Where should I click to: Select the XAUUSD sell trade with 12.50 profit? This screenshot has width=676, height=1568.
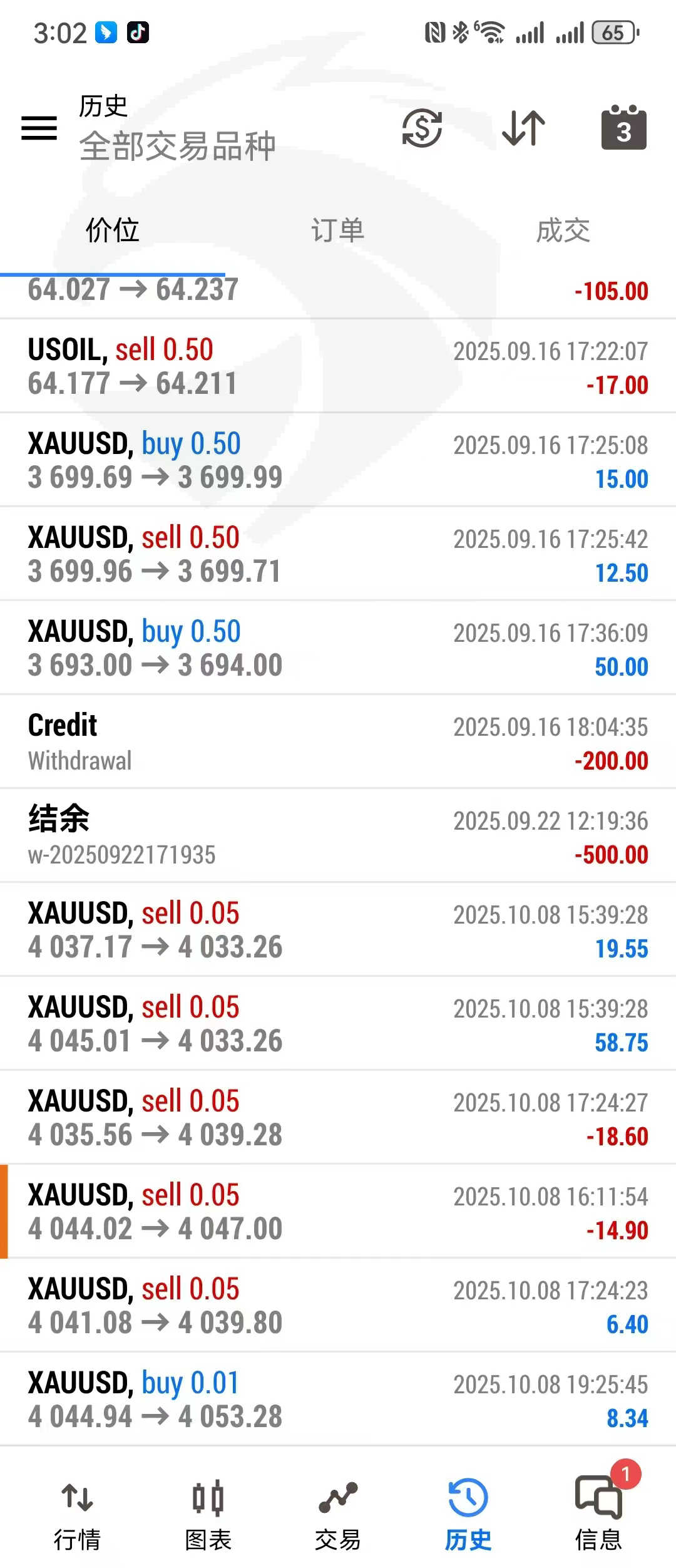click(x=338, y=554)
